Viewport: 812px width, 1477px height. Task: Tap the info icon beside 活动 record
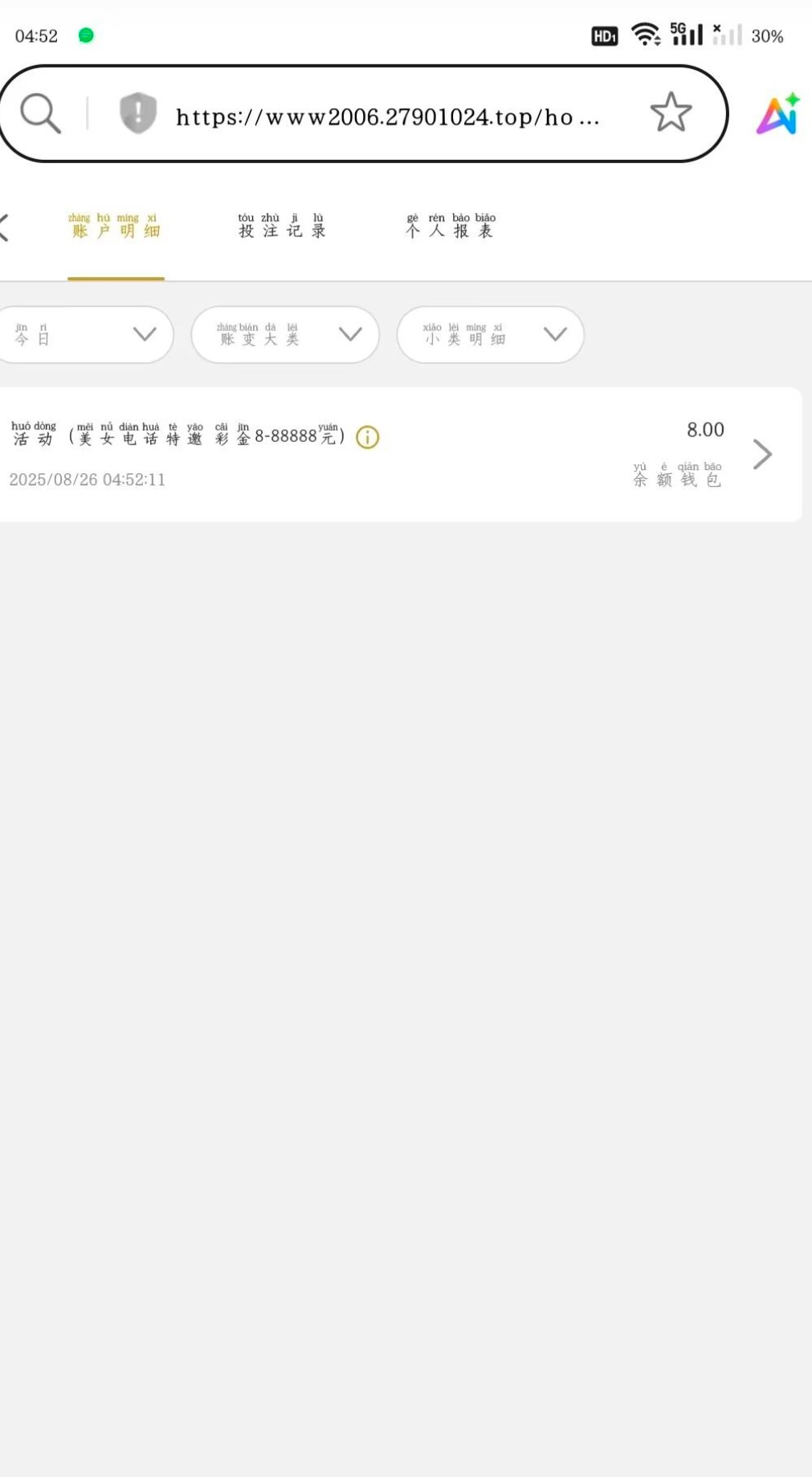coord(367,437)
